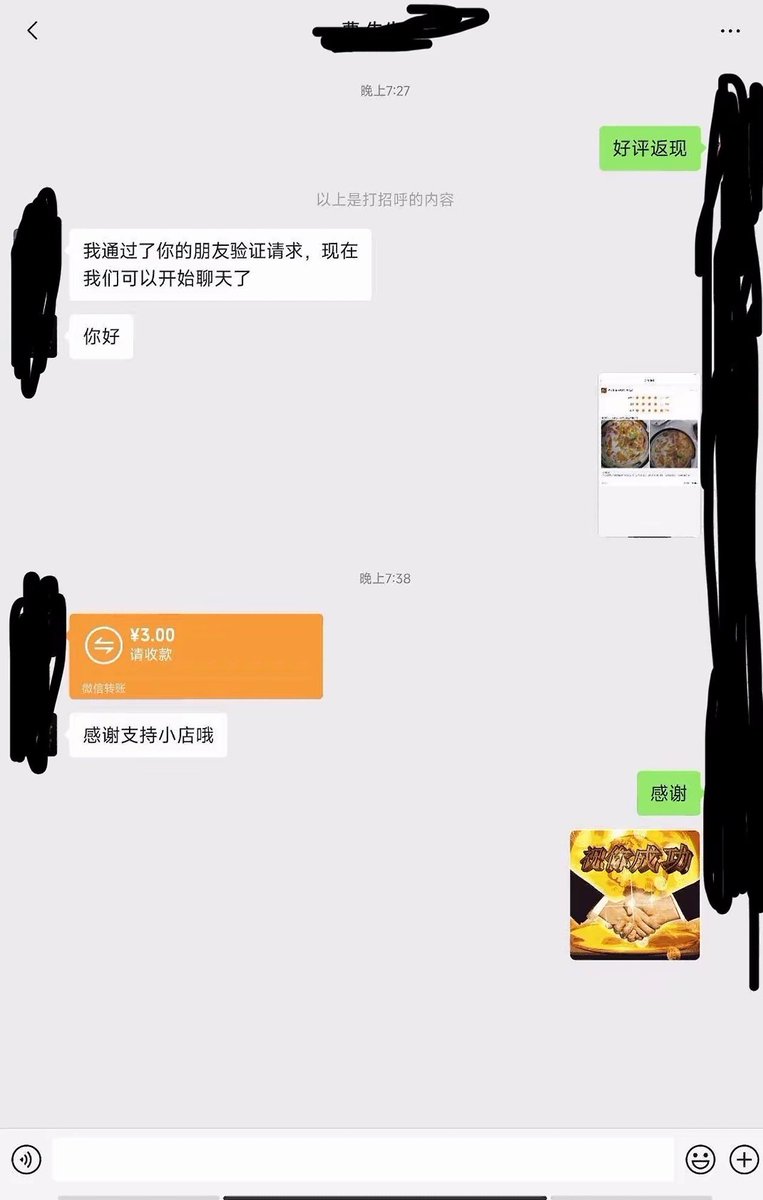This screenshot has height=1200, width=763.
Task: View the handshake sticker image
Action: [x=635, y=895]
